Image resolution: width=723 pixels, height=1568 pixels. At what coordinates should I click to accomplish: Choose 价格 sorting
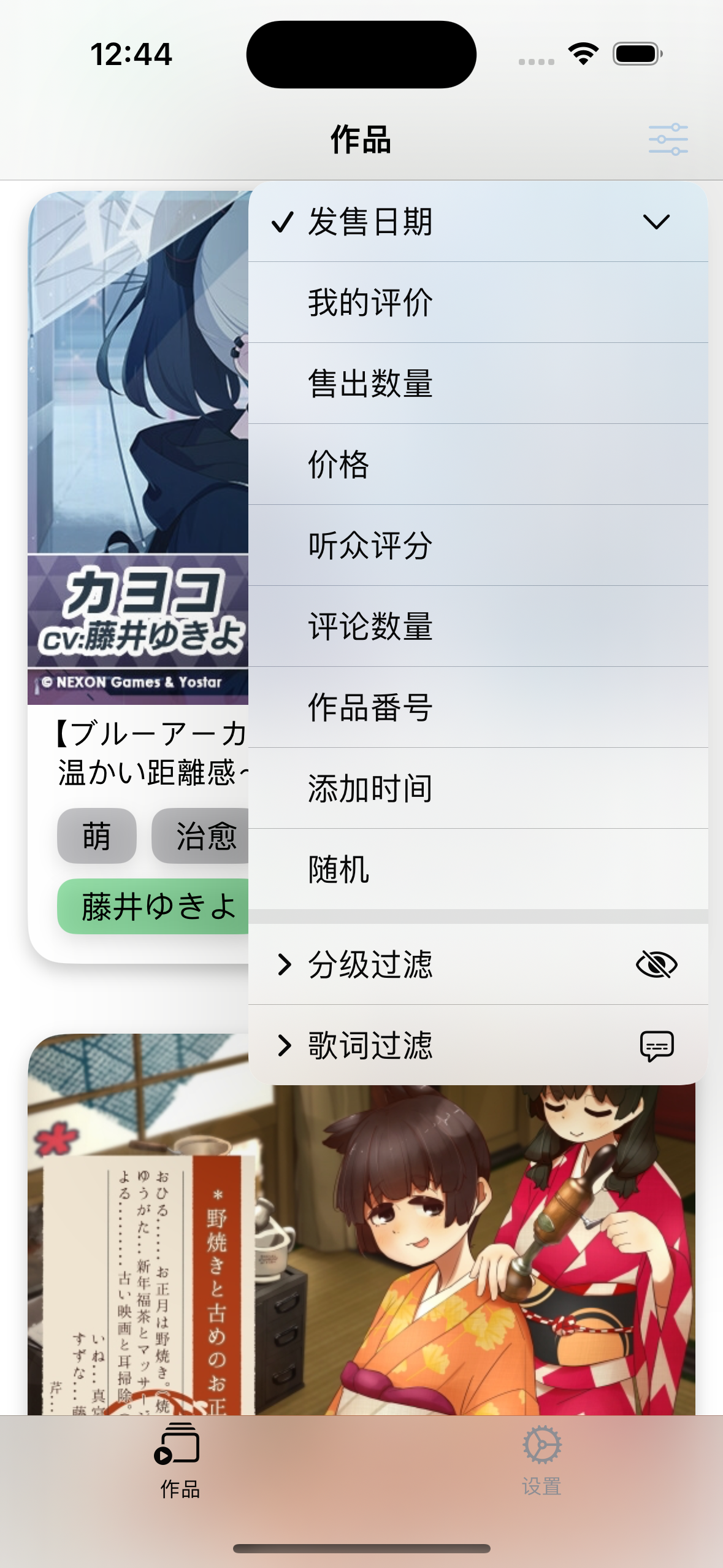coord(478,464)
